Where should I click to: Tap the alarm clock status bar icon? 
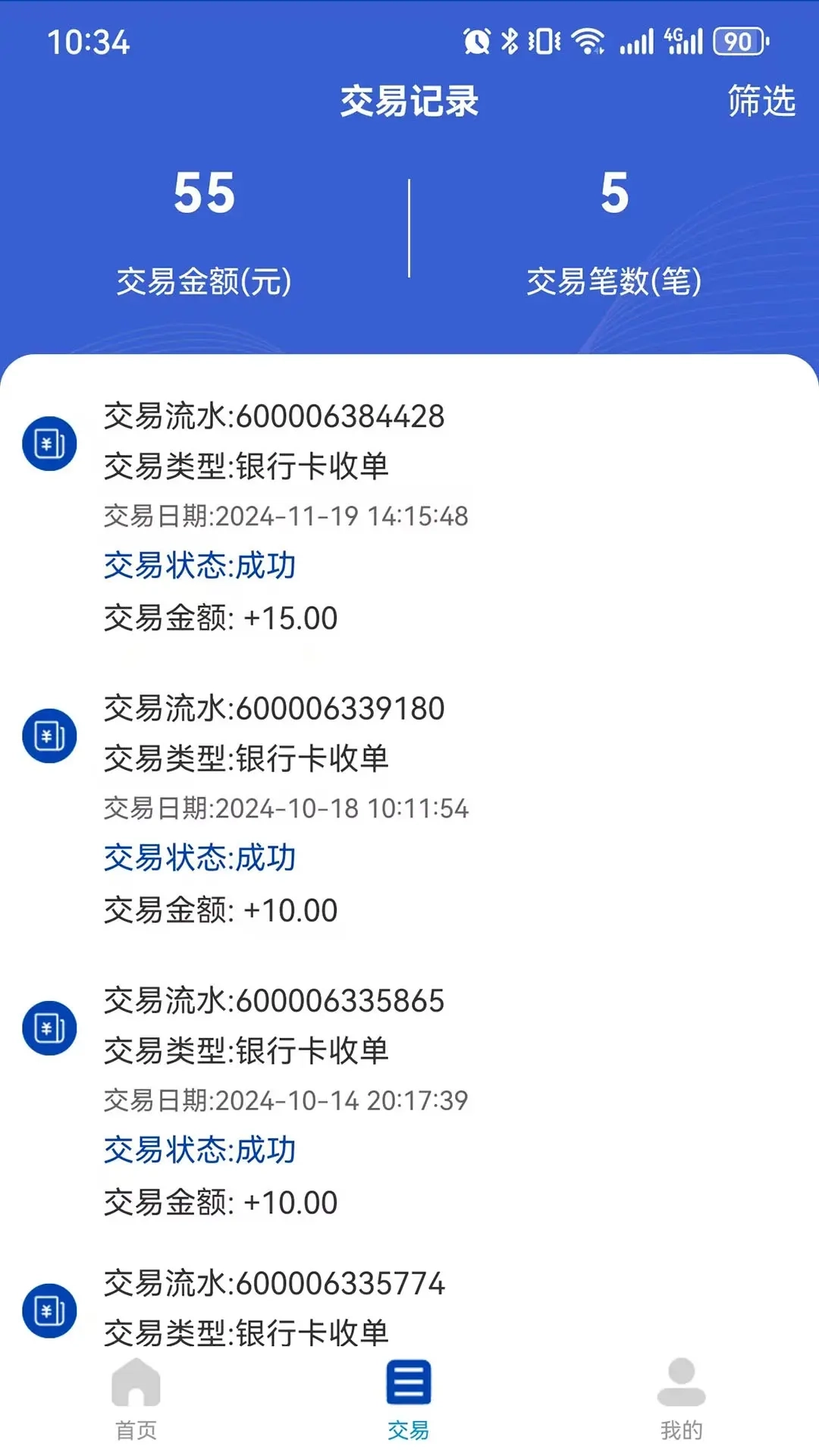tap(478, 42)
